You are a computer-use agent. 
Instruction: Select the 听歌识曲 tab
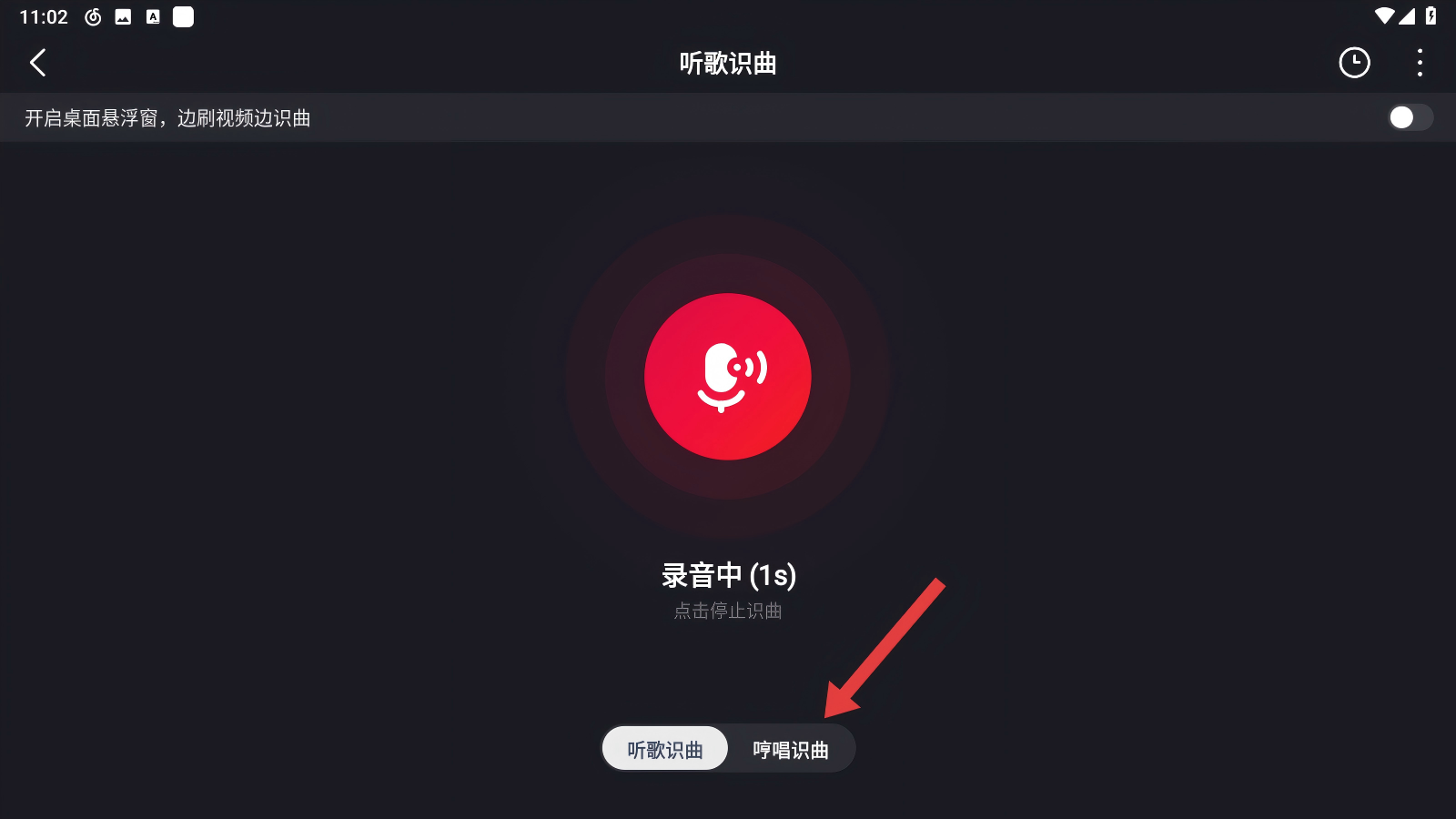click(x=665, y=749)
